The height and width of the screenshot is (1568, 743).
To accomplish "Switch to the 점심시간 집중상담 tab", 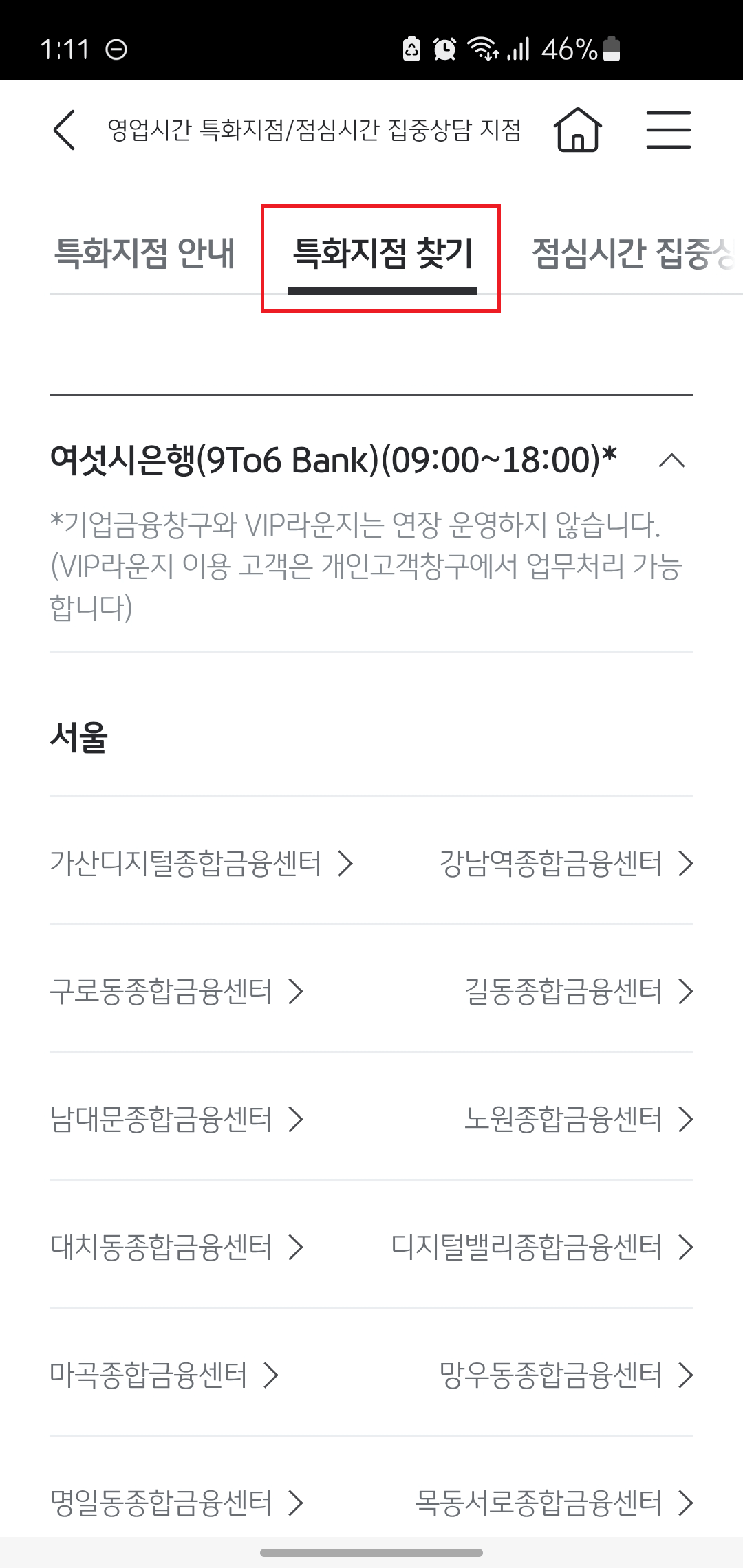I will [x=633, y=253].
